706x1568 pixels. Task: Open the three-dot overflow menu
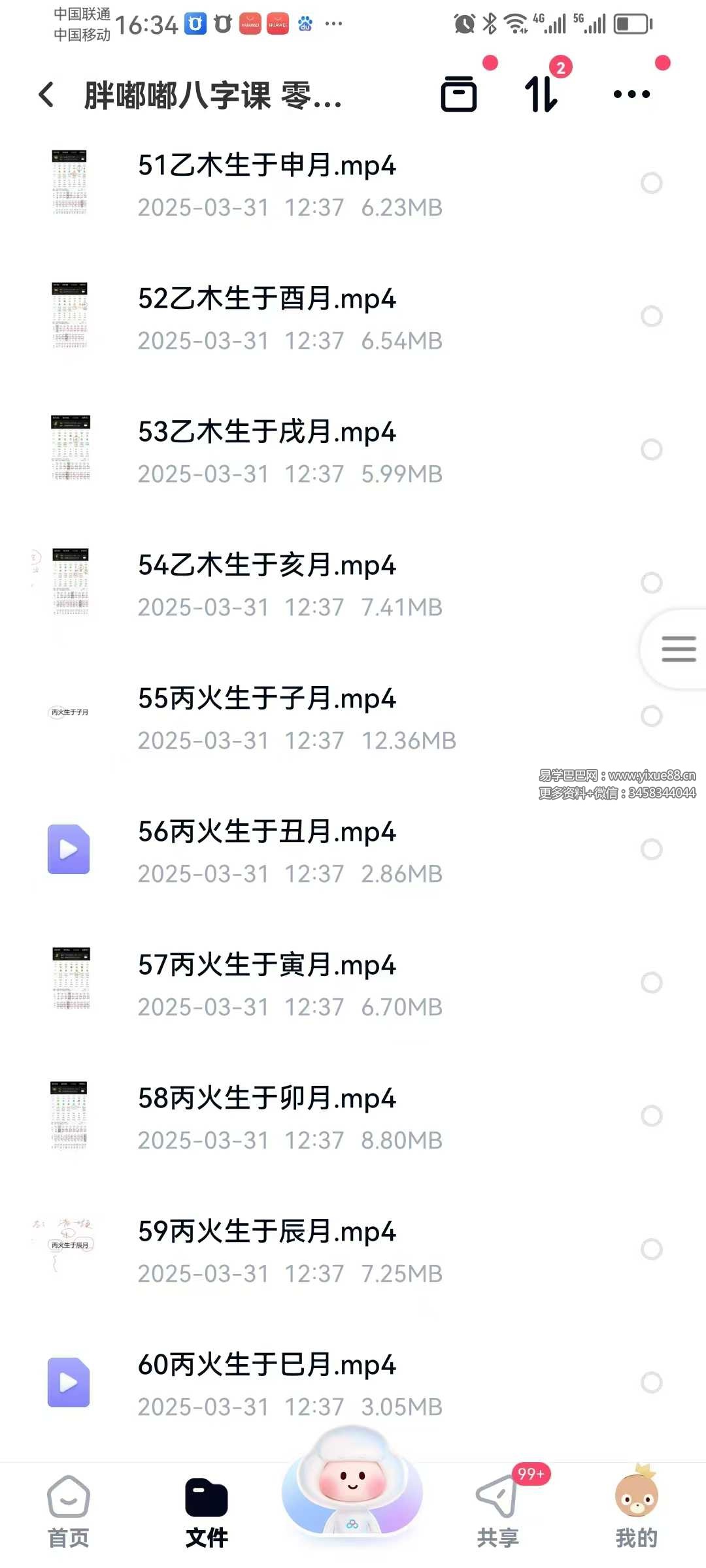click(631, 94)
